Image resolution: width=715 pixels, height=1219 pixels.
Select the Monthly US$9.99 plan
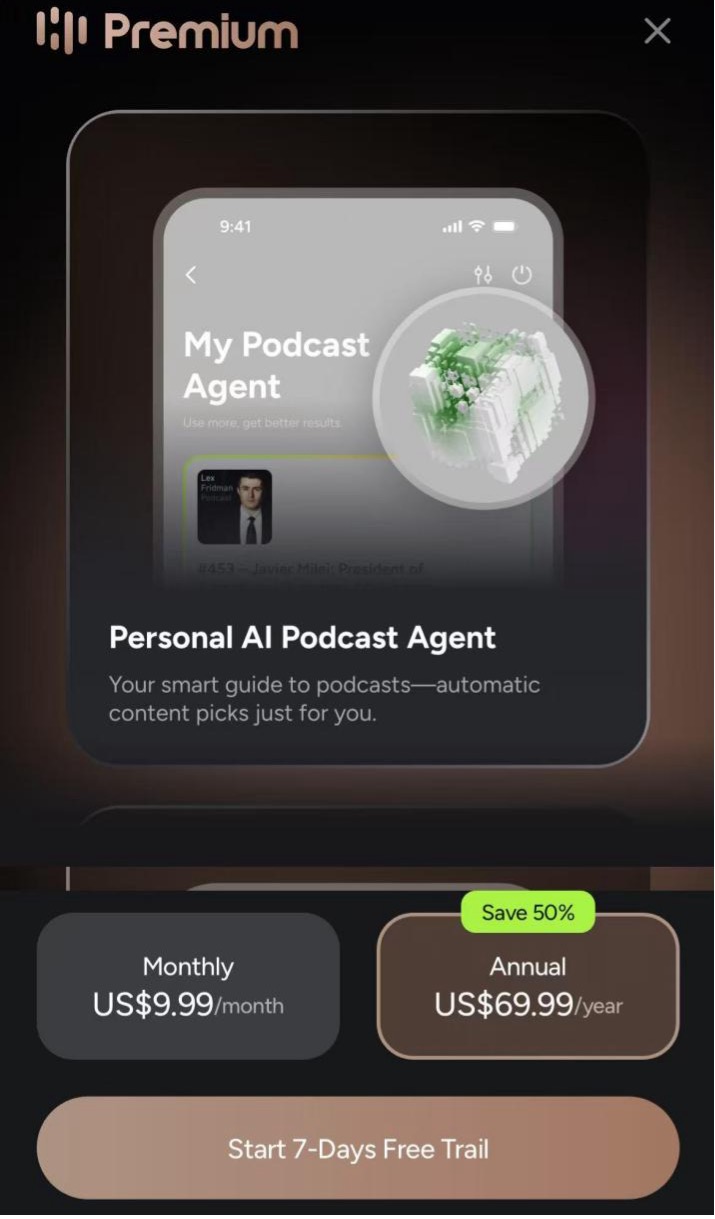point(188,986)
